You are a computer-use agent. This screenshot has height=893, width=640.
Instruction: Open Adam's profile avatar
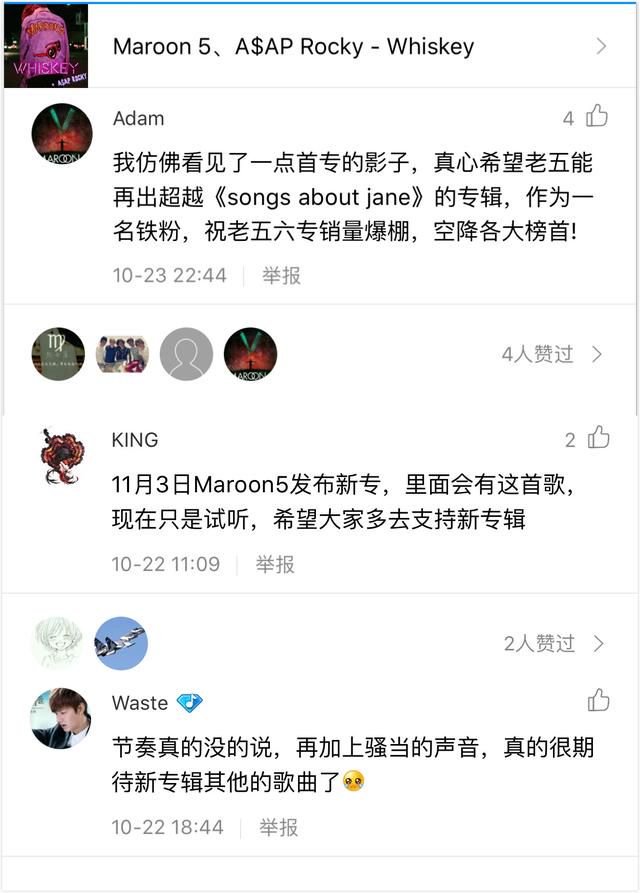[62, 133]
